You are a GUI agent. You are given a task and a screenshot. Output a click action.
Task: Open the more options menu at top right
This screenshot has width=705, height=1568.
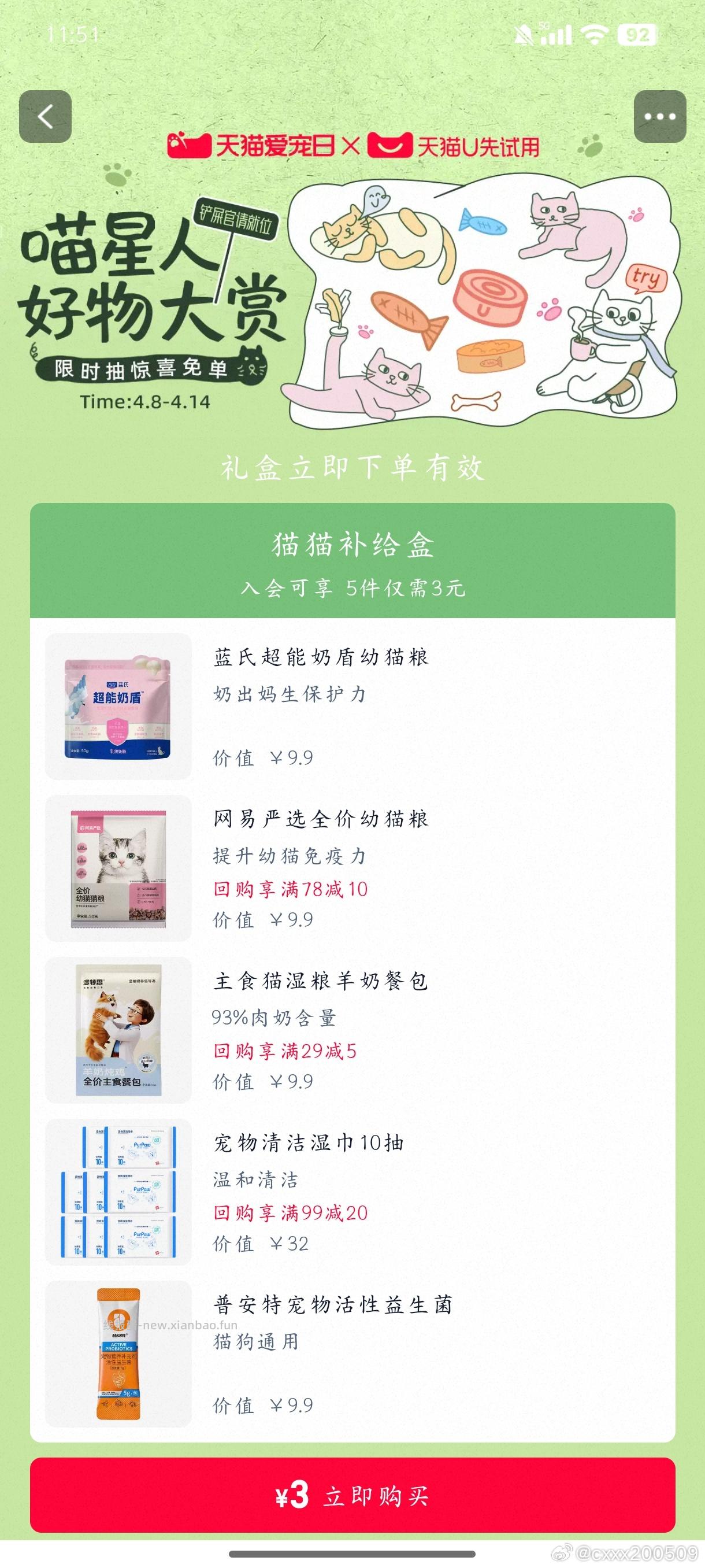click(x=660, y=117)
